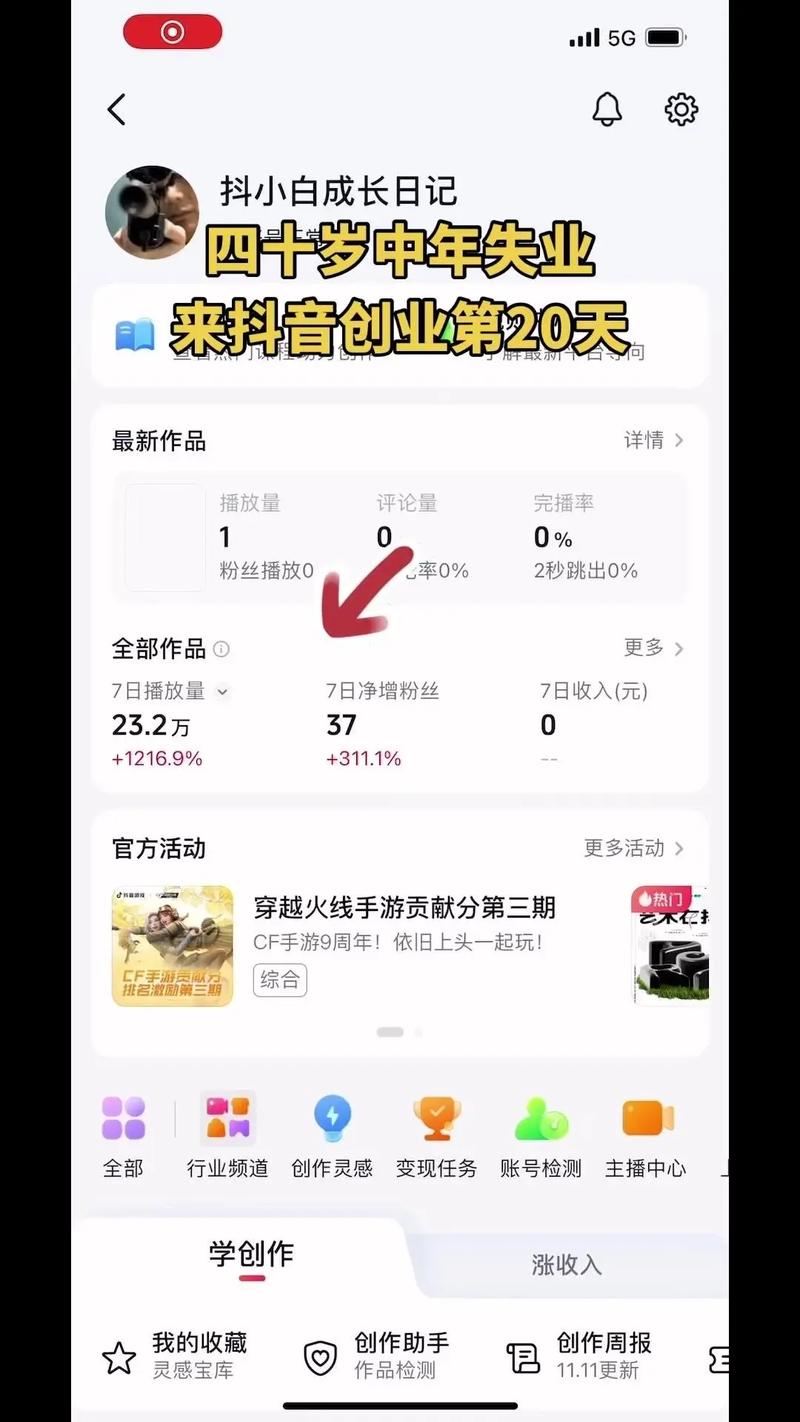Screen dimensions: 800x1422
Task: Open the 穿越火线手游贡献分第三期 activity
Action: coord(404,908)
